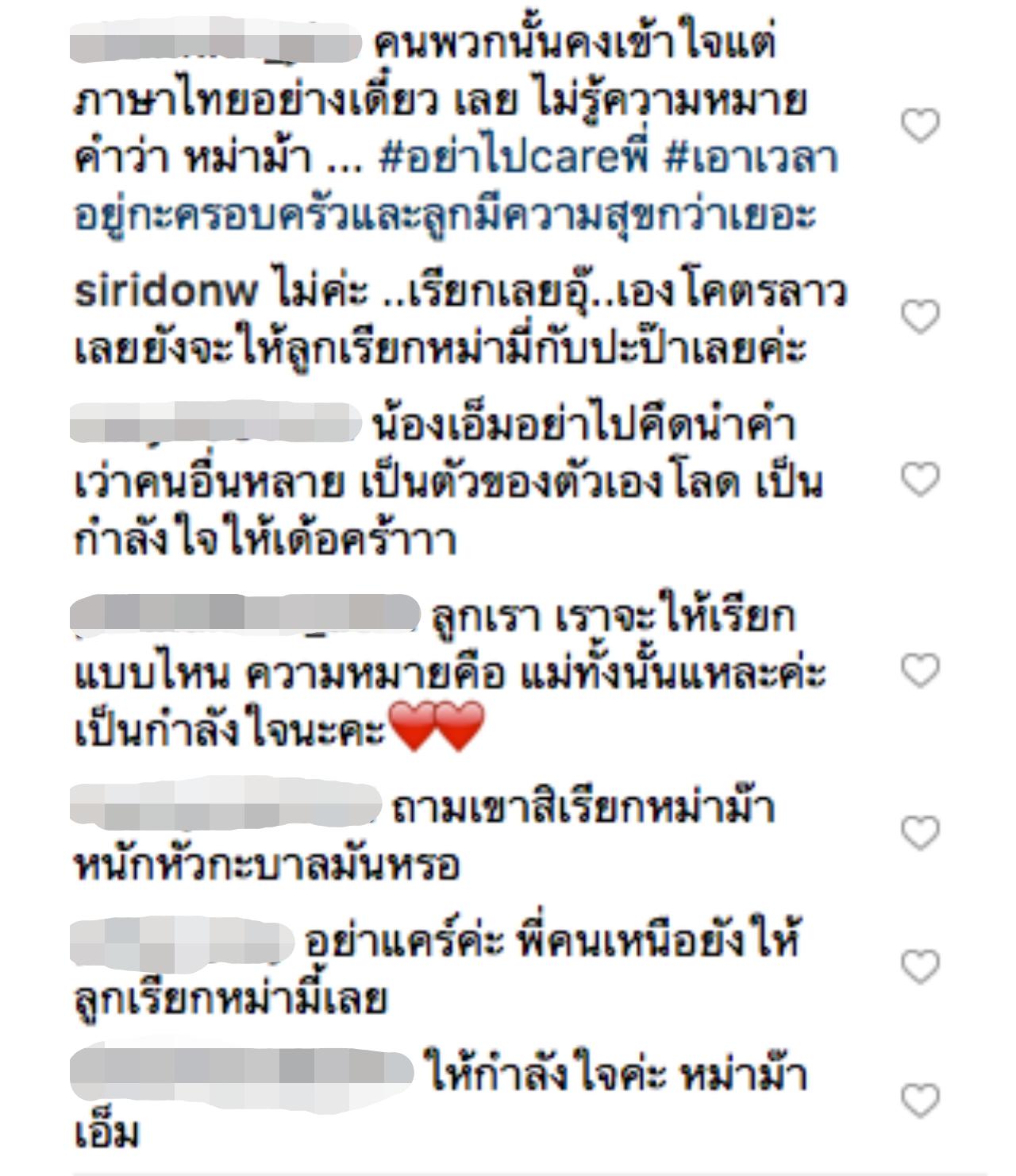1016x1176 pixels.
Task: Like the comment starting with น้องเอ็มอย่าไปคึดนำคำ
Action: pyautogui.click(x=921, y=480)
